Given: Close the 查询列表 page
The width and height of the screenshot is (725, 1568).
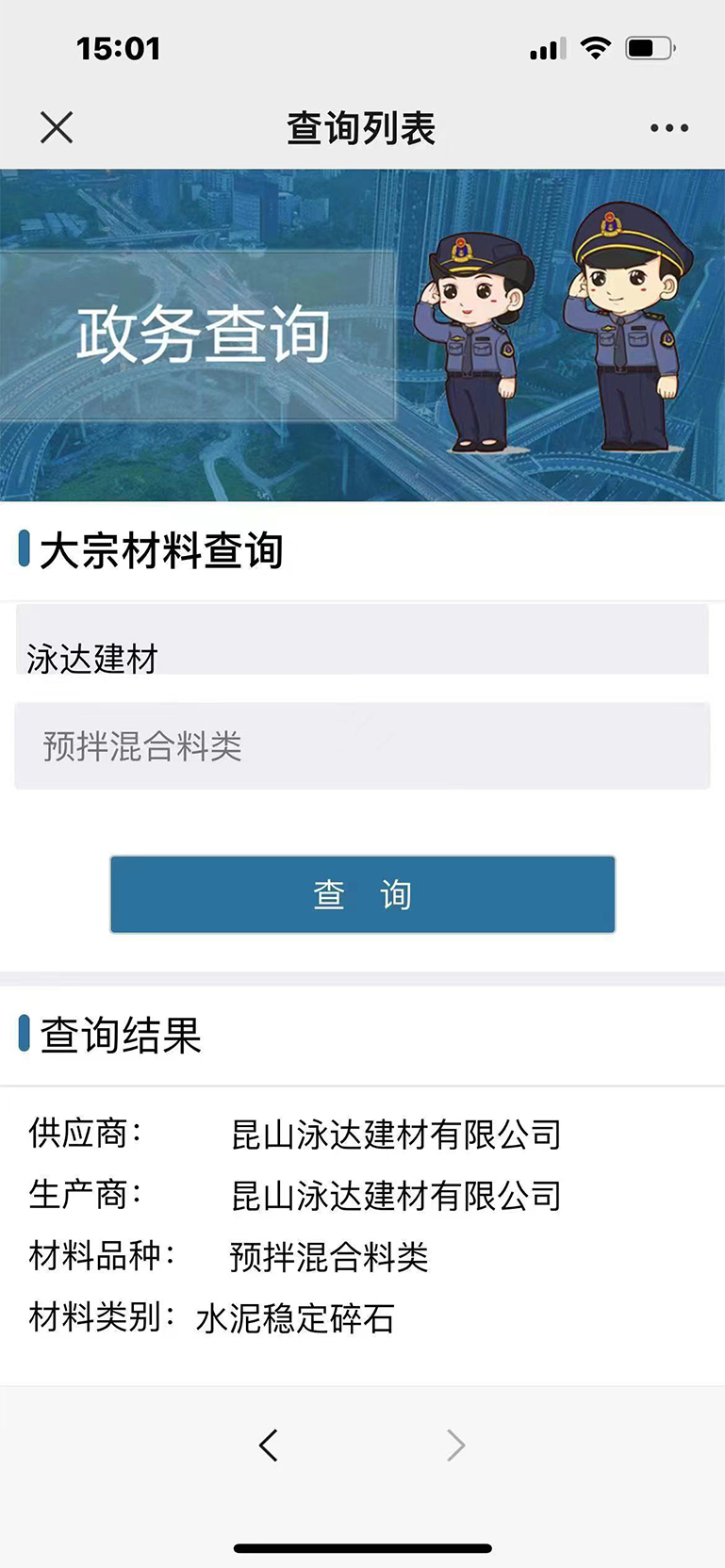Looking at the screenshot, I should pyautogui.click(x=57, y=127).
